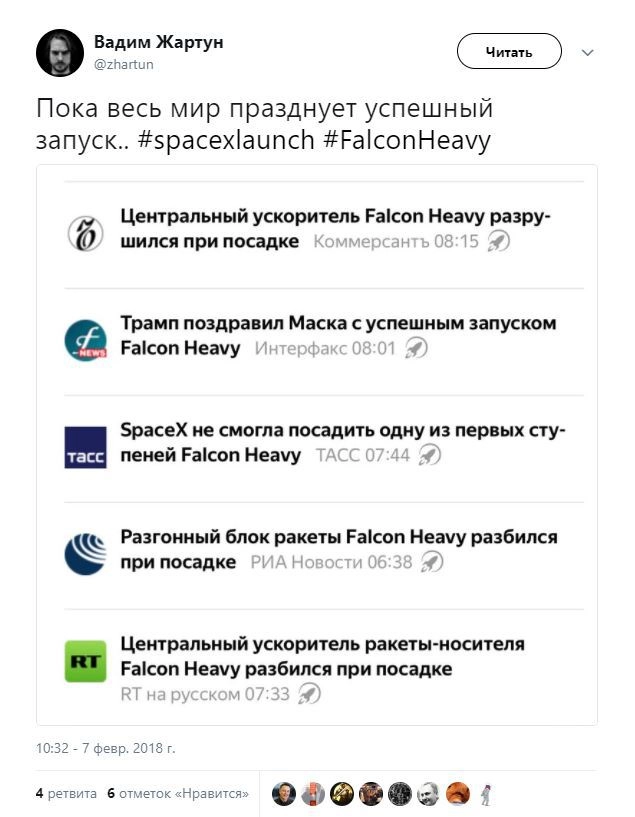Viewport: 635px width, 817px height.
Task: Open the first liker's avatar
Action: pyautogui.click(x=284, y=794)
